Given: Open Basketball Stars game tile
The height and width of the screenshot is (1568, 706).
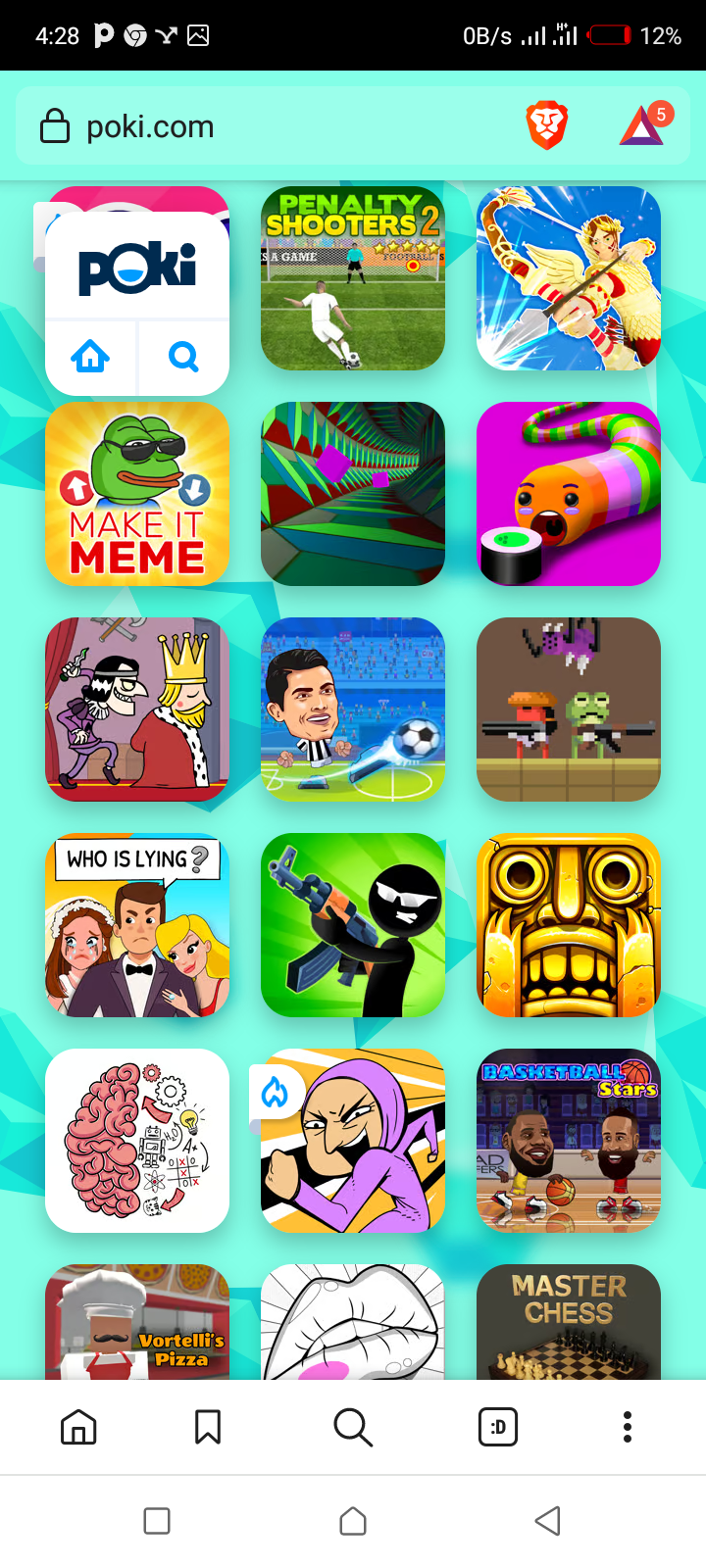Looking at the screenshot, I should point(569,1141).
